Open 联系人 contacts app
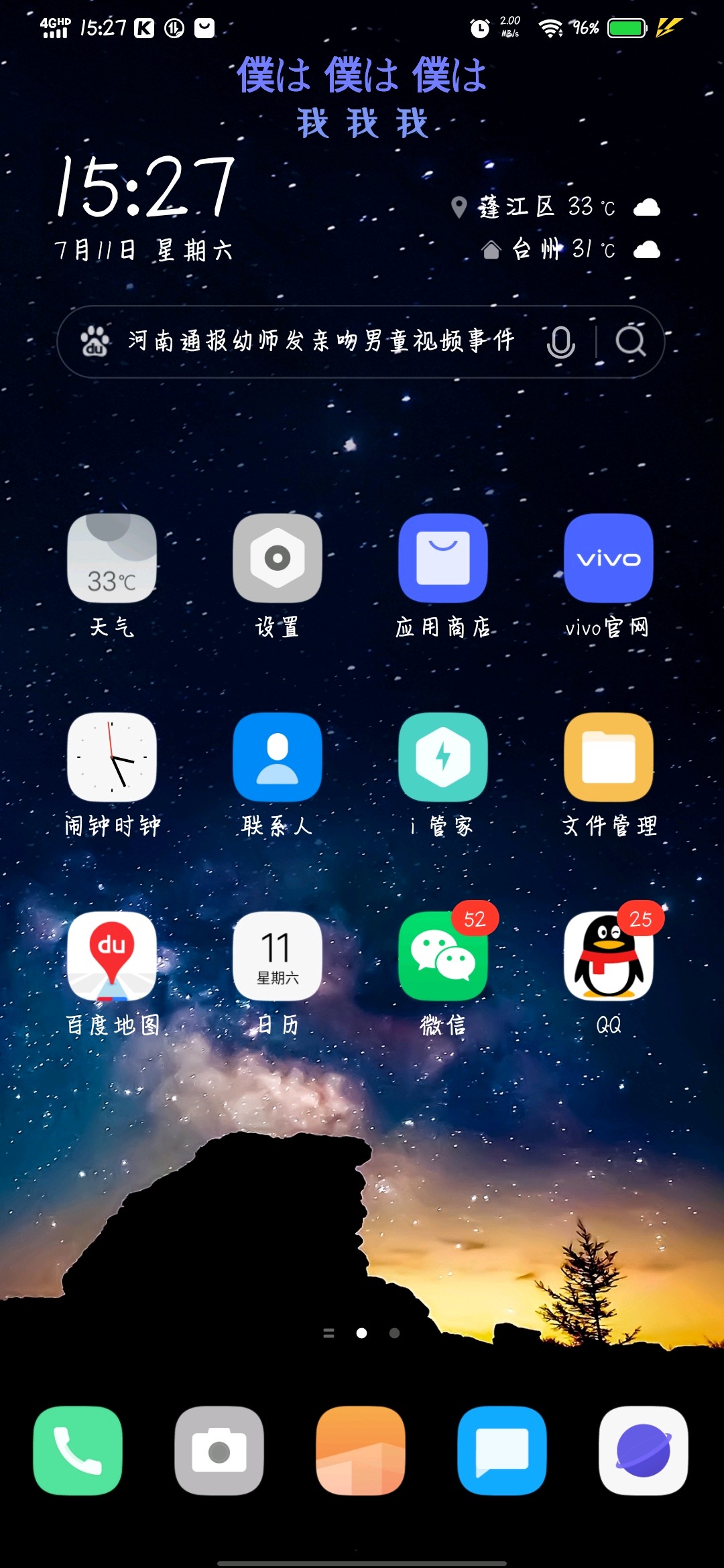Screen dimensions: 724x1568 point(278,759)
